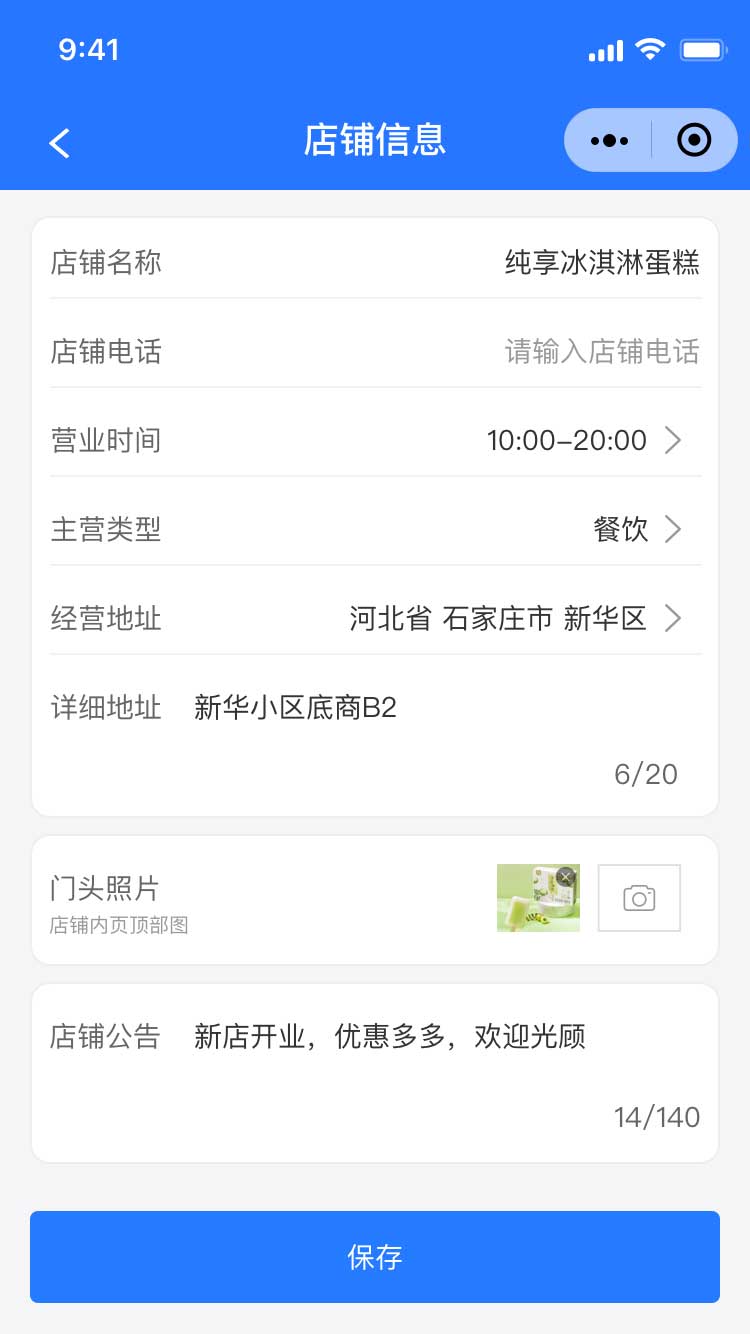Tap the storefront photo thumbnail
The height and width of the screenshot is (1334, 750).
click(538, 897)
